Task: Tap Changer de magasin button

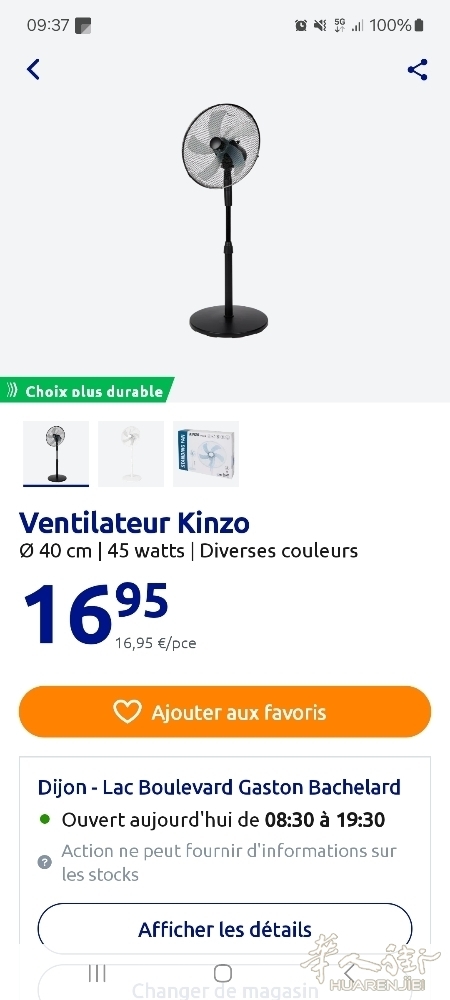Action: [225, 985]
